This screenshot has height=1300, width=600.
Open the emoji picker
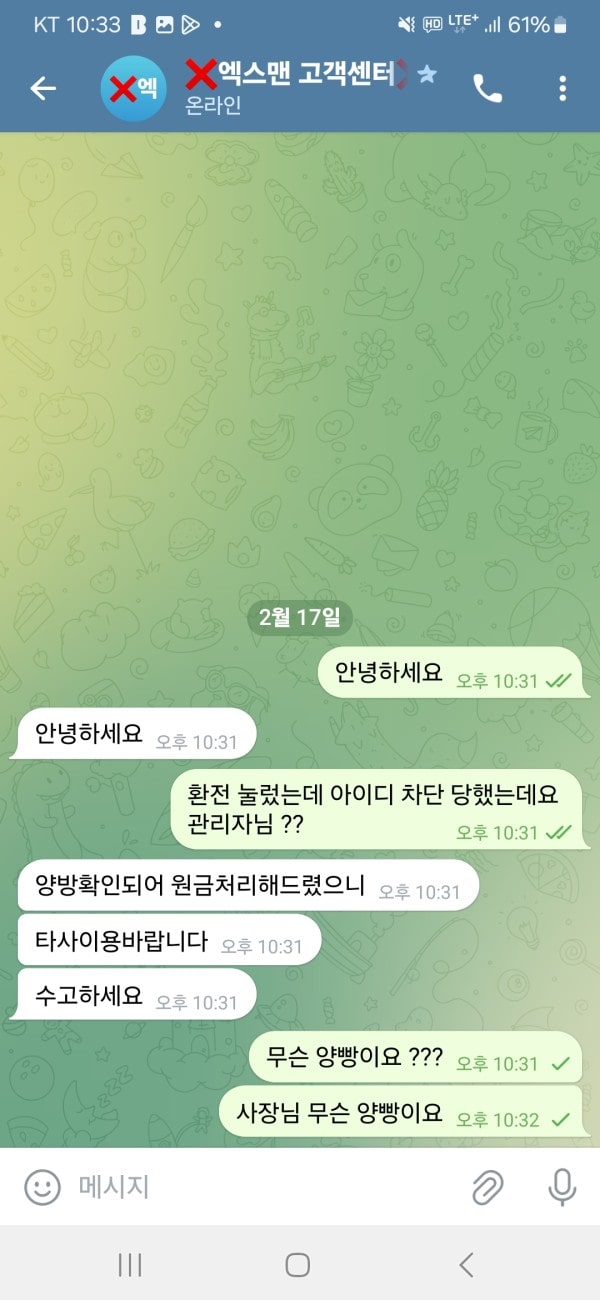(42, 1187)
